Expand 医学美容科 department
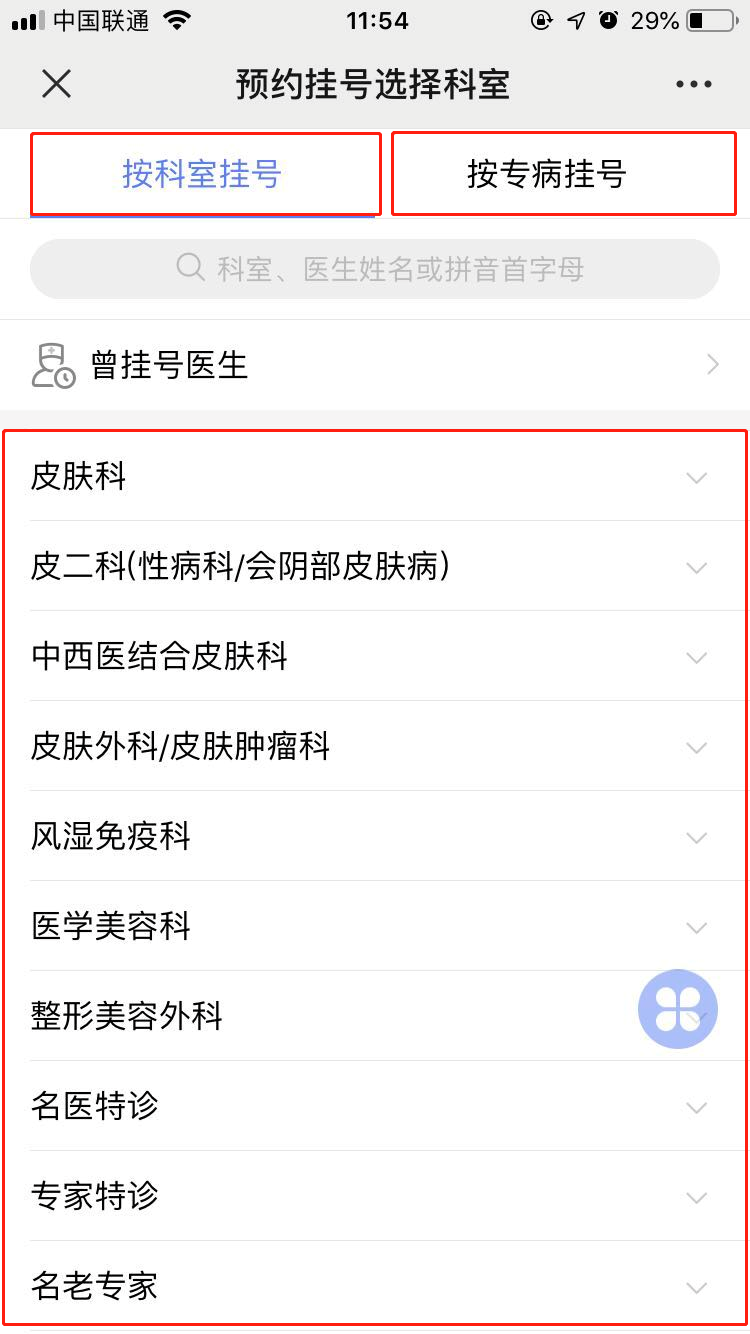750x1334 pixels. tap(375, 926)
